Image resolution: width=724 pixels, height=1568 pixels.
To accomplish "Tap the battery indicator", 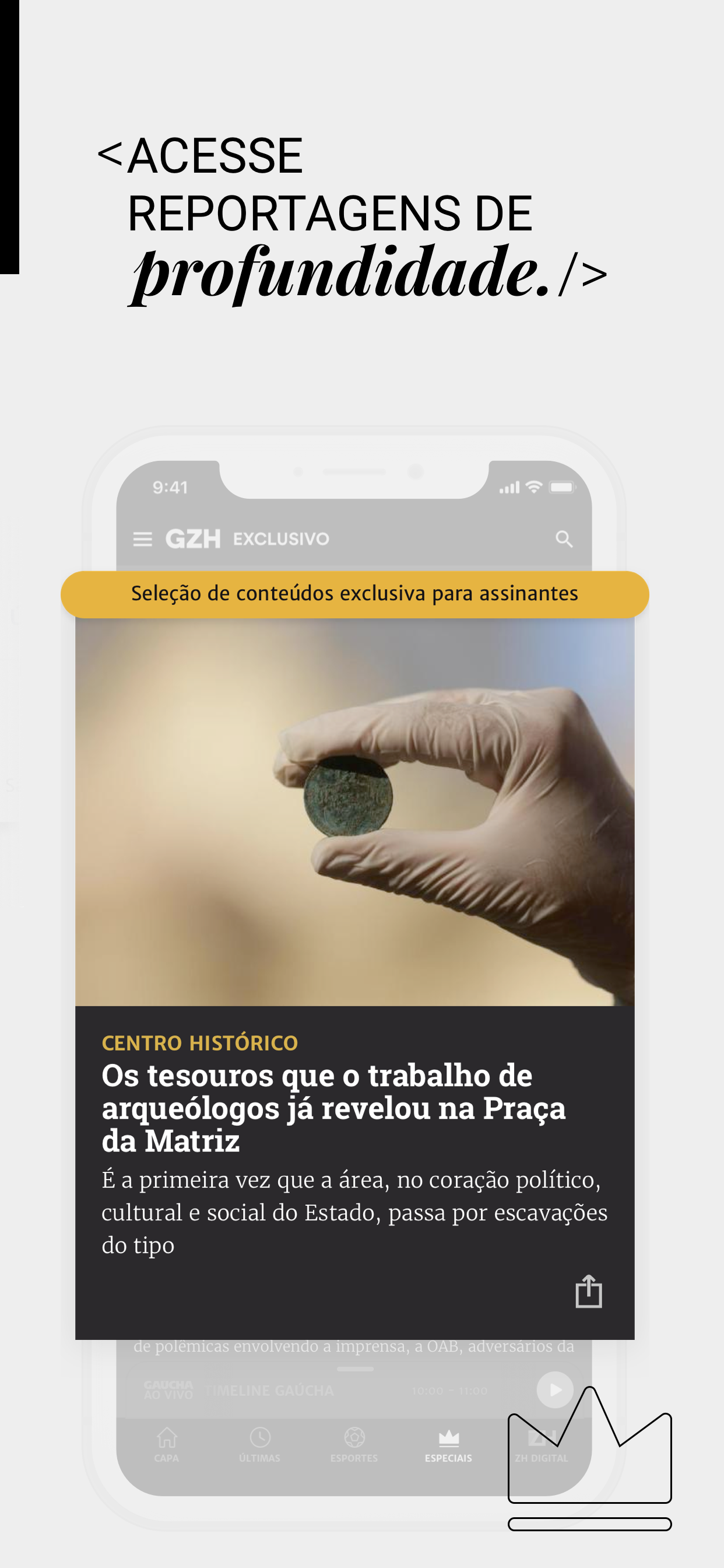I will (x=560, y=486).
